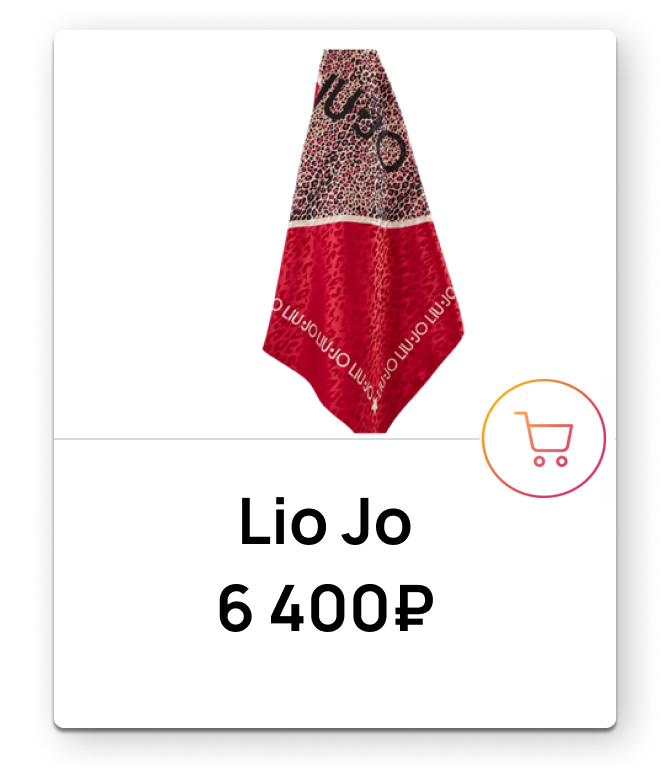
Task: Add the Lio Jo scarf to cart
Action: coord(543,439)
